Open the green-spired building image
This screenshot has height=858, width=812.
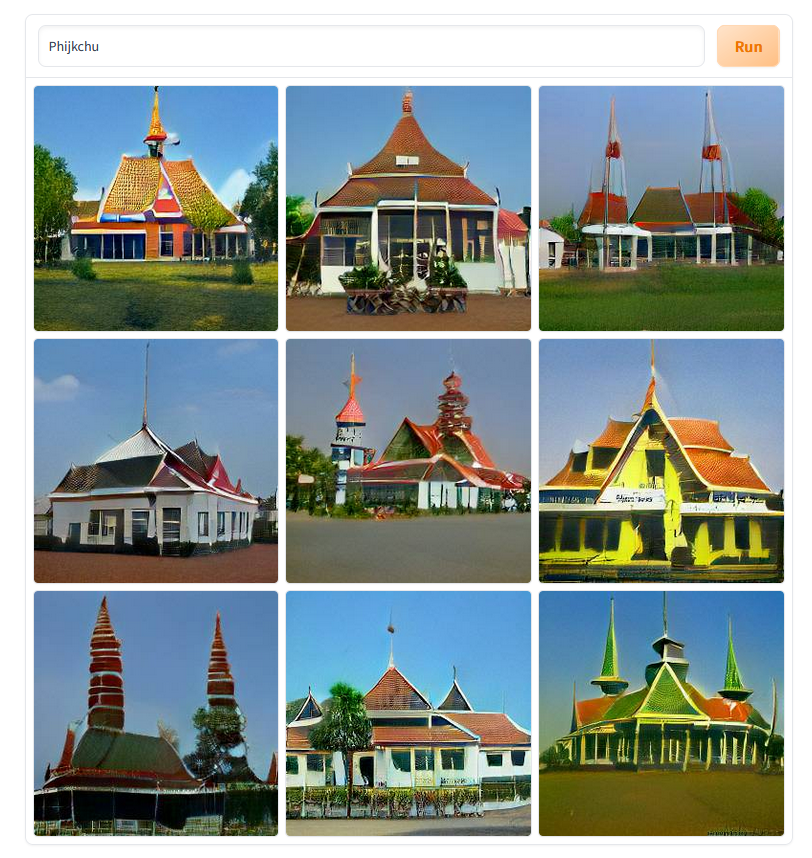661,713
